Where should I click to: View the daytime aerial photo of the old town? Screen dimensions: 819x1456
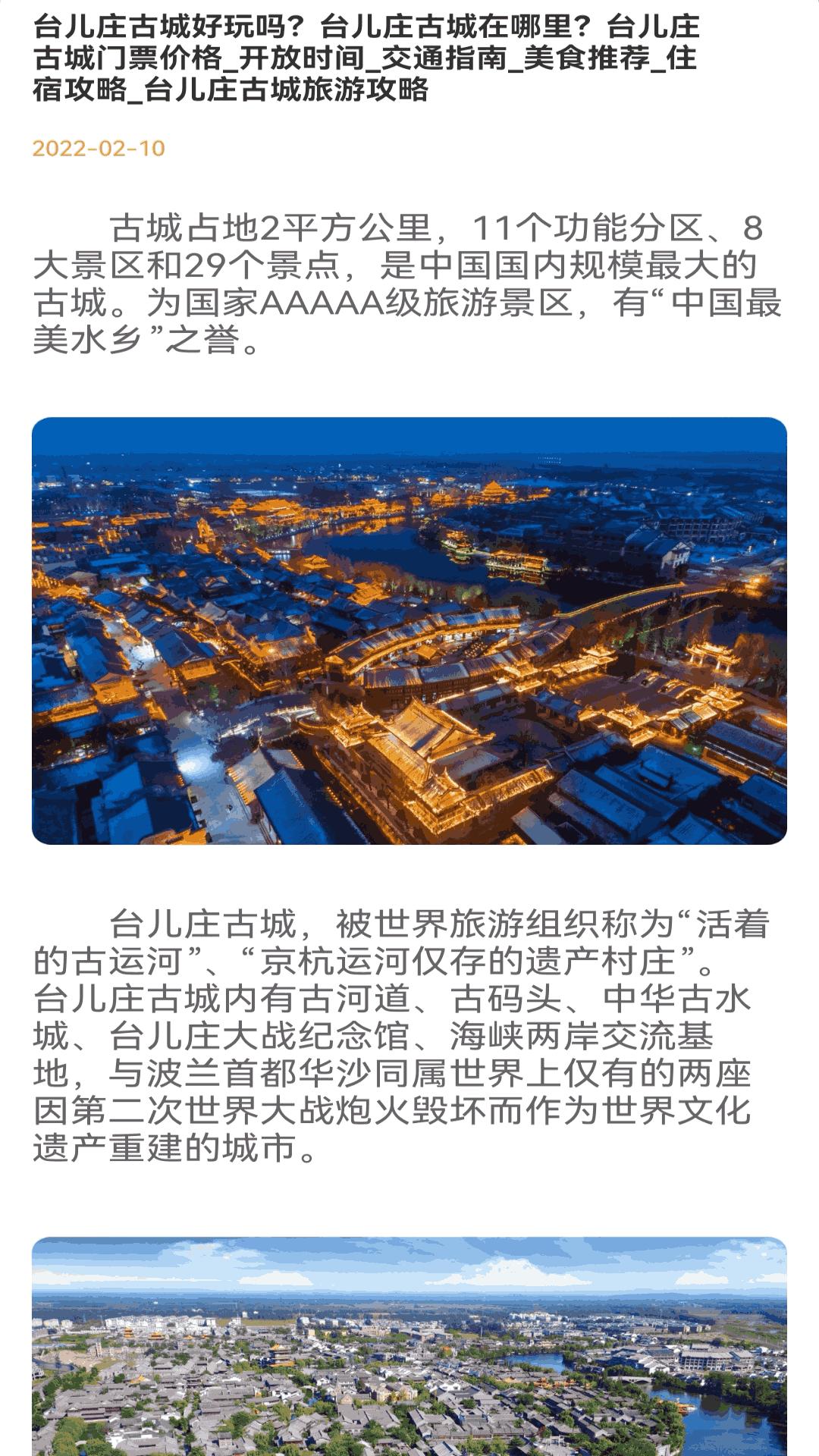click(409, 1347)
